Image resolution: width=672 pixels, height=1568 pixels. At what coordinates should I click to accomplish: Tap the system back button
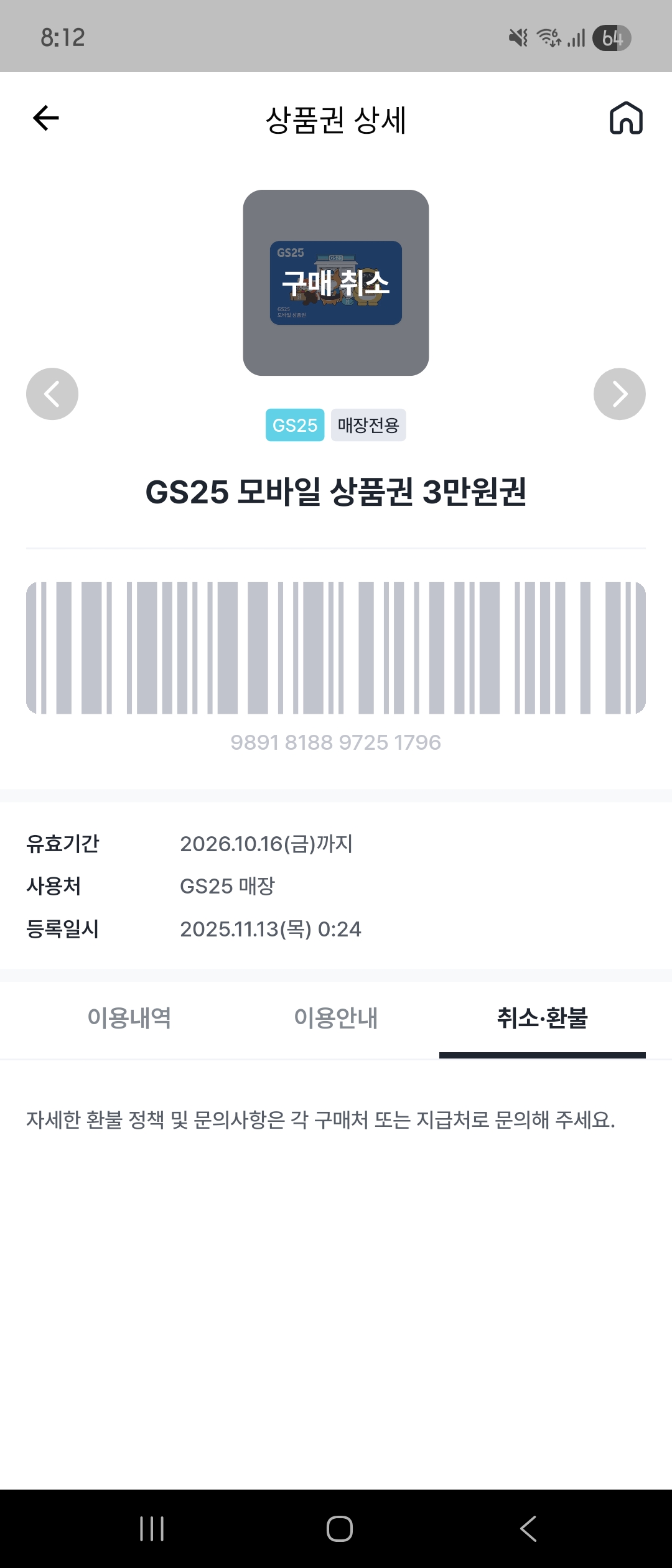(528, 1529)
